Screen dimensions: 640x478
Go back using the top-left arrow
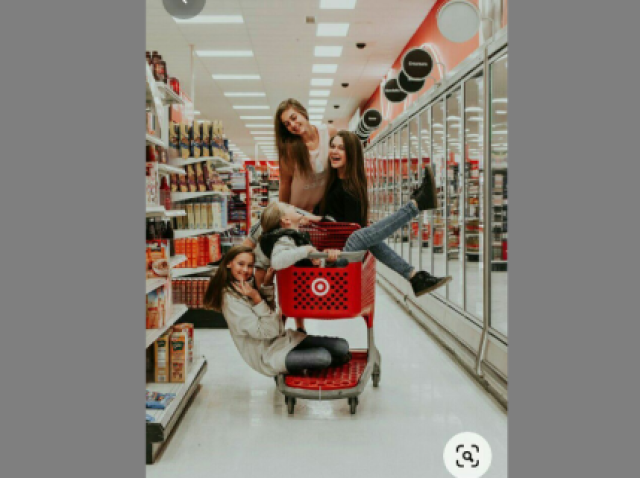(x=184, y=5)
